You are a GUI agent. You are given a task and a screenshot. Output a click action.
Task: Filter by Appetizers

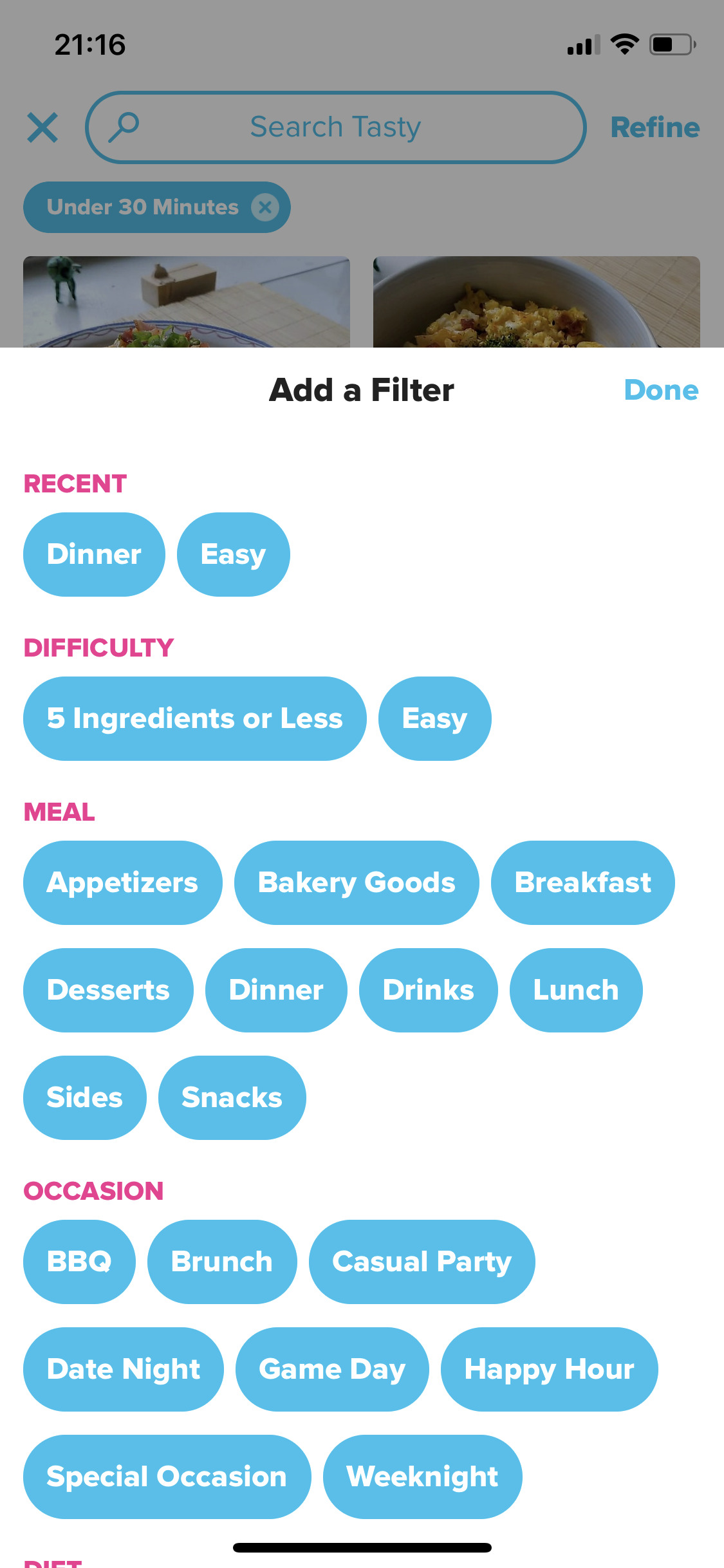[122, 882]
